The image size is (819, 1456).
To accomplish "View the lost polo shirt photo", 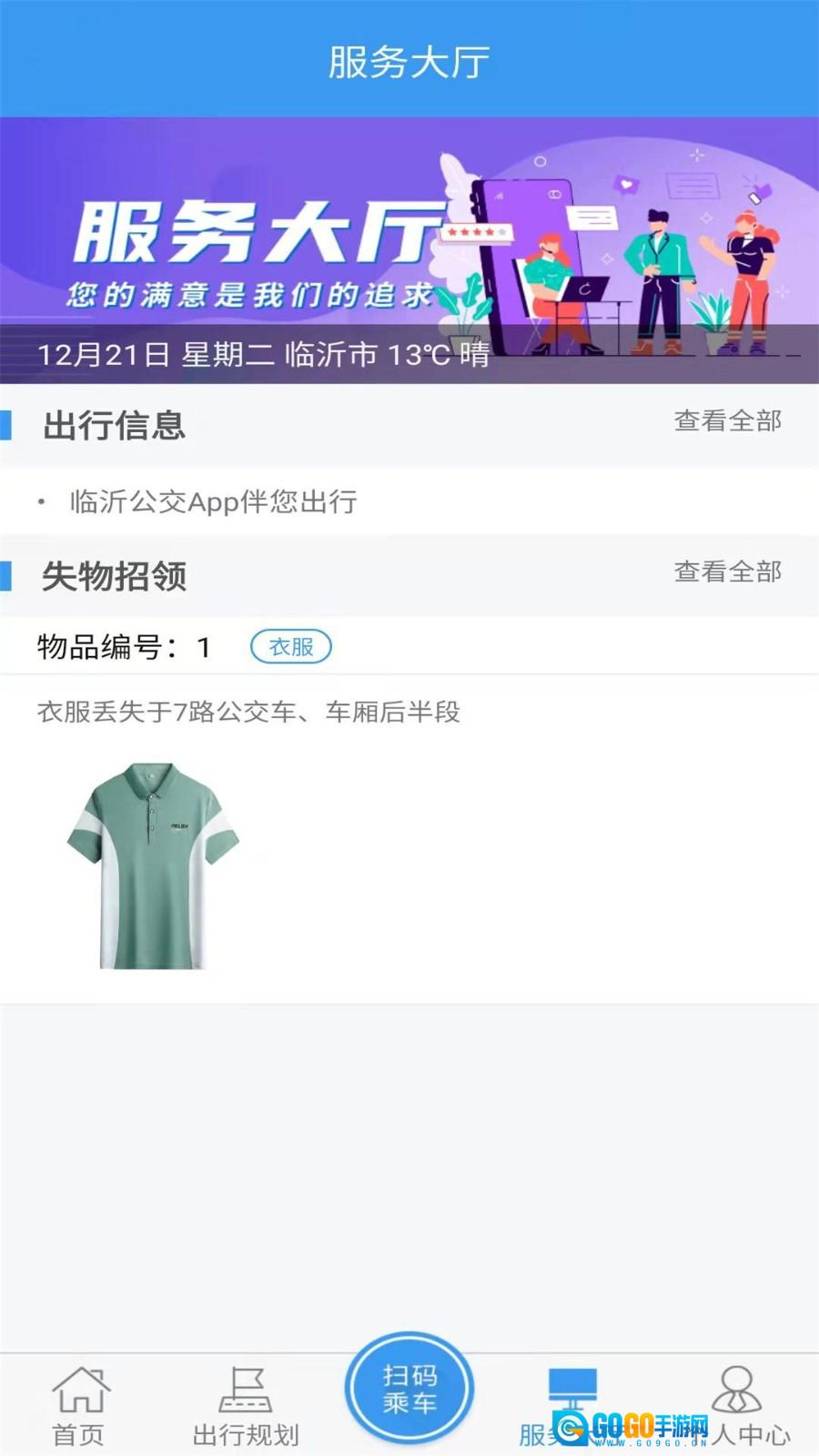I will coord(153,865).
